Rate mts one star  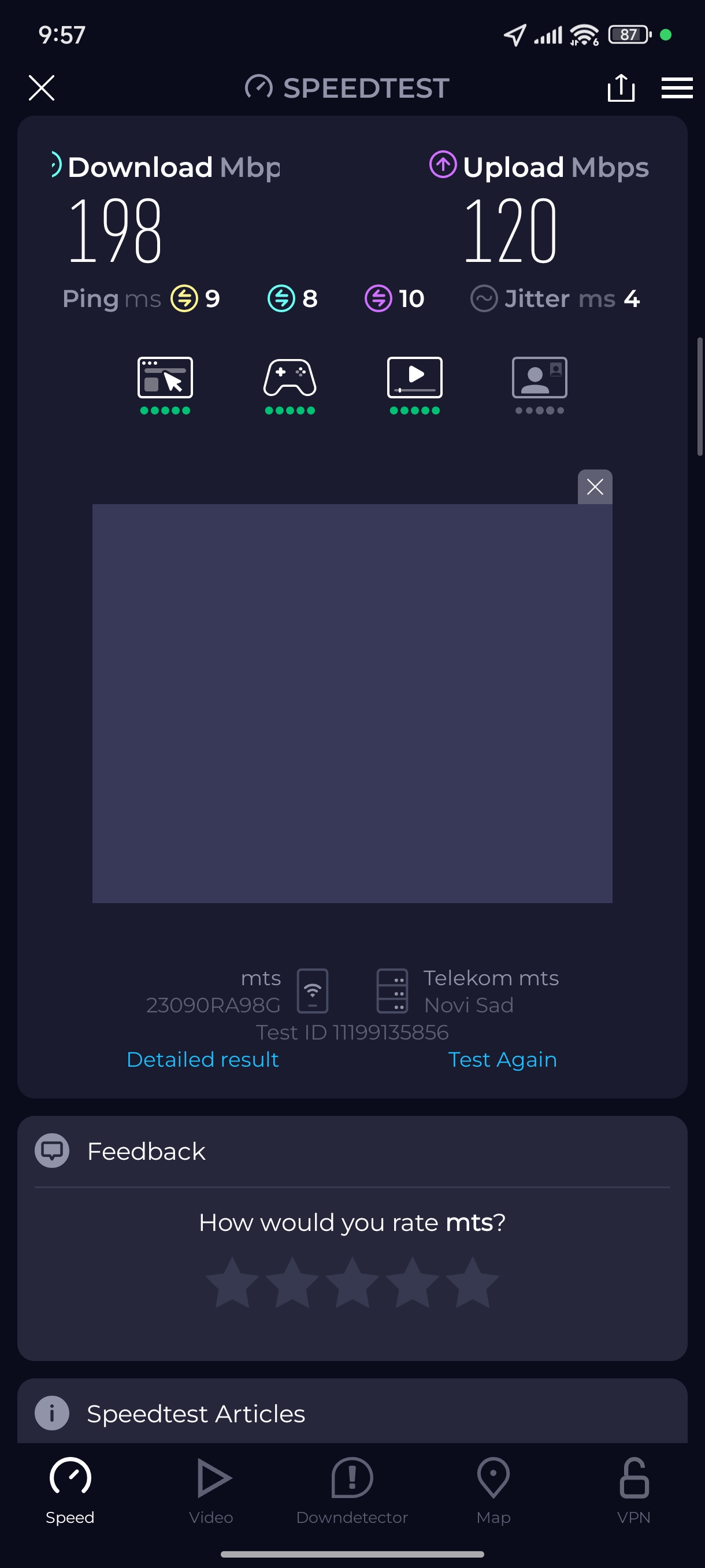[x=232, y=1282]
